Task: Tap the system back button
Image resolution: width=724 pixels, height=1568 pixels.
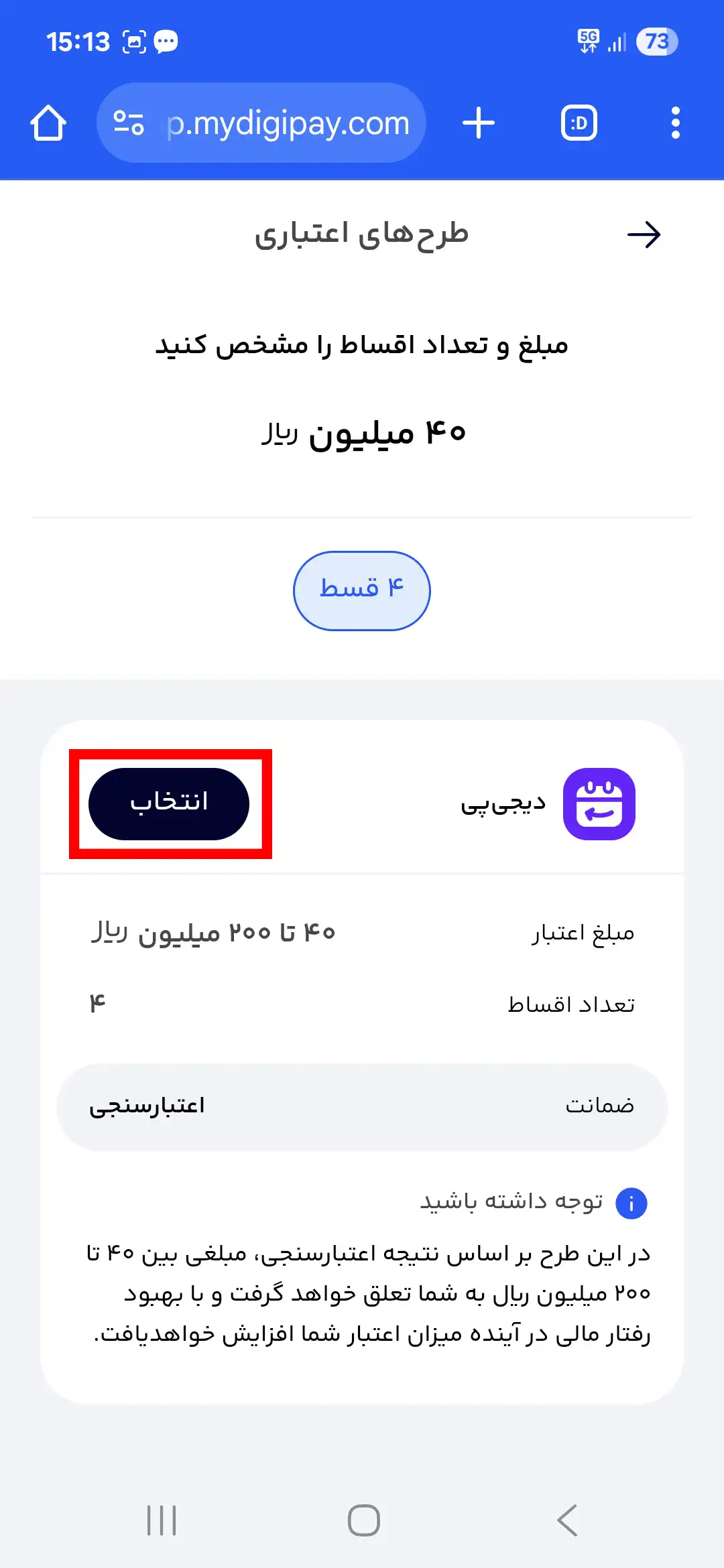Action: click(567, 1520)
